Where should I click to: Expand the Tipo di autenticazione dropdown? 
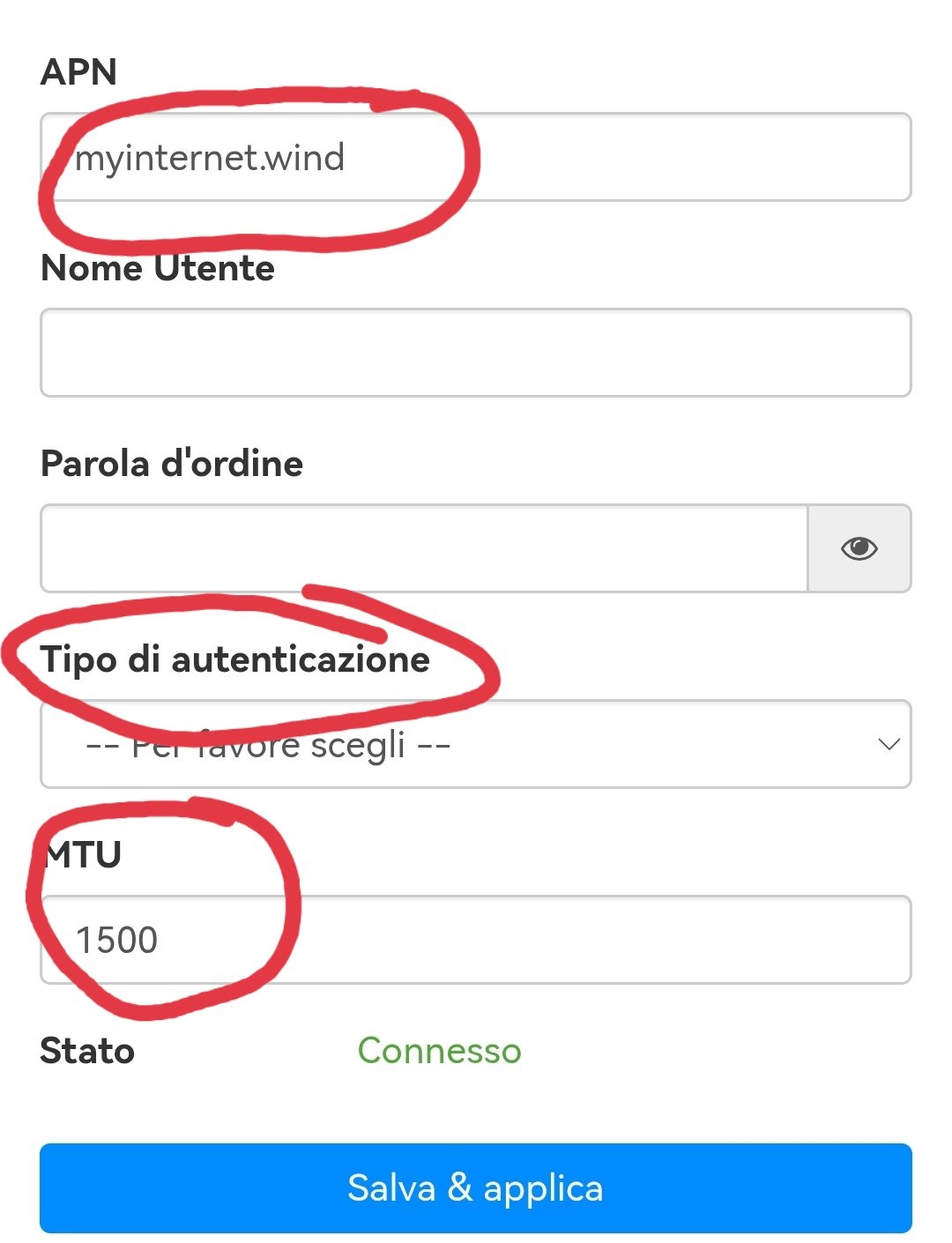coord(476,745)
